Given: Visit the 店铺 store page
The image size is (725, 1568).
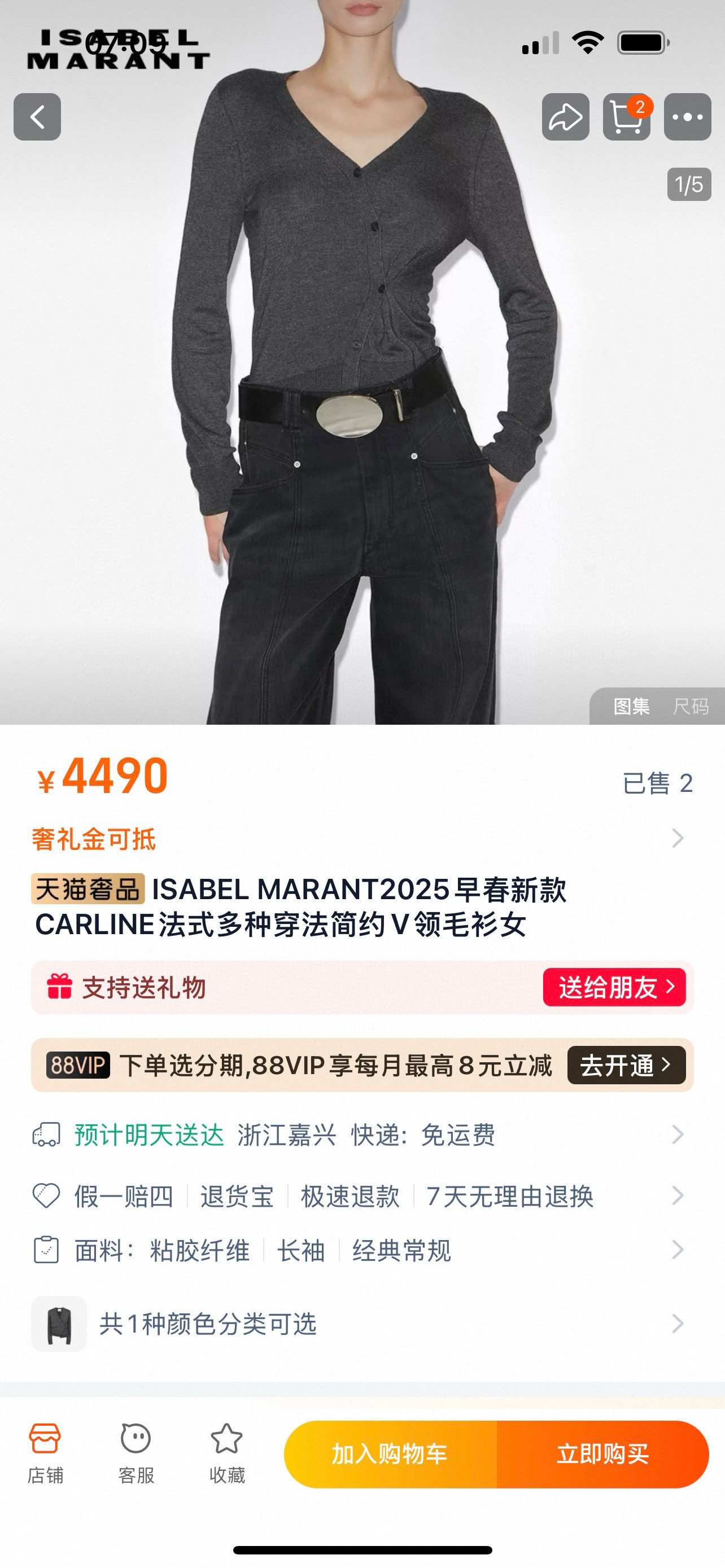Looking at the screenshot, I should (45, 1453).
